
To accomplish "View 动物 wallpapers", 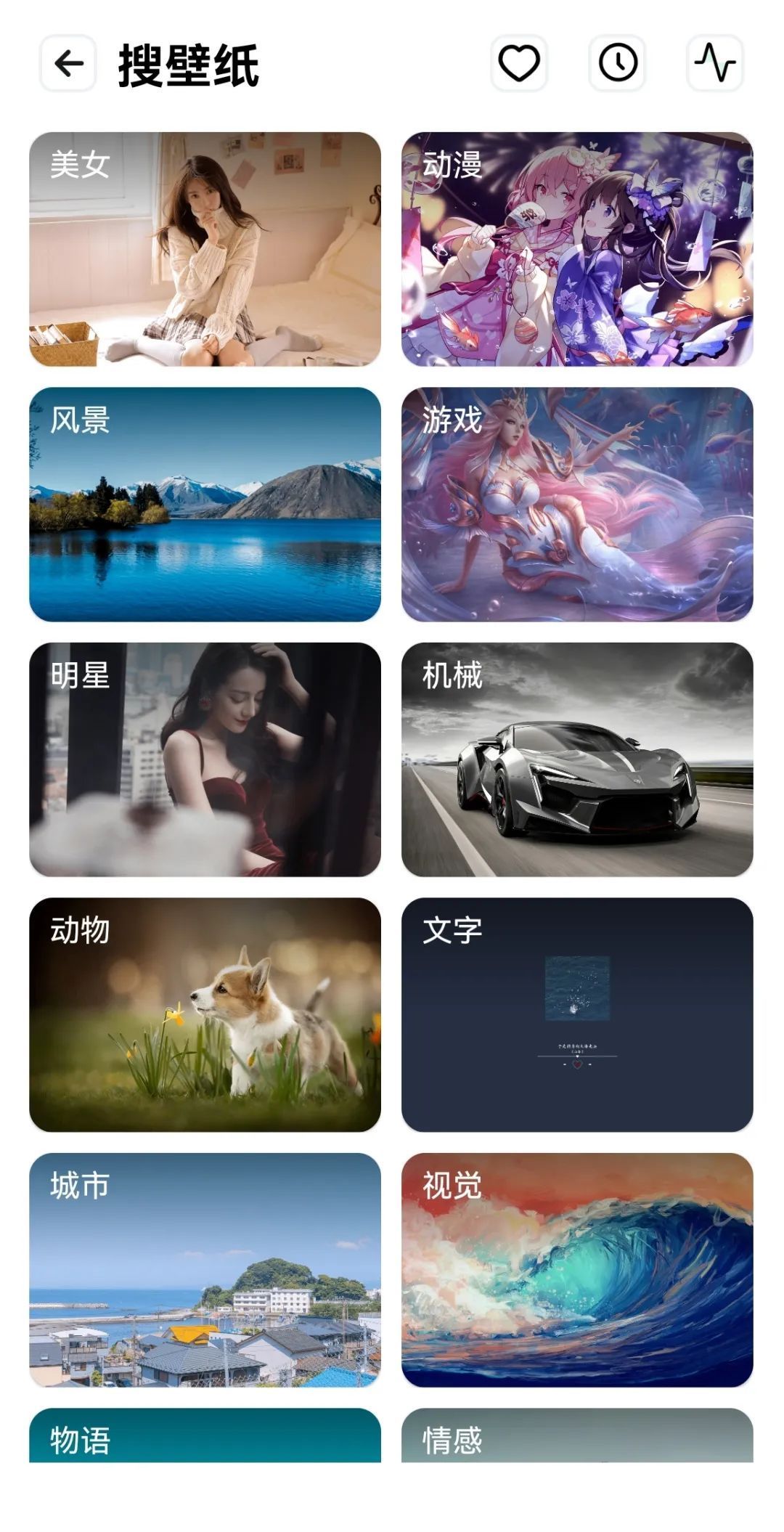I will [x=205, y=1014].
